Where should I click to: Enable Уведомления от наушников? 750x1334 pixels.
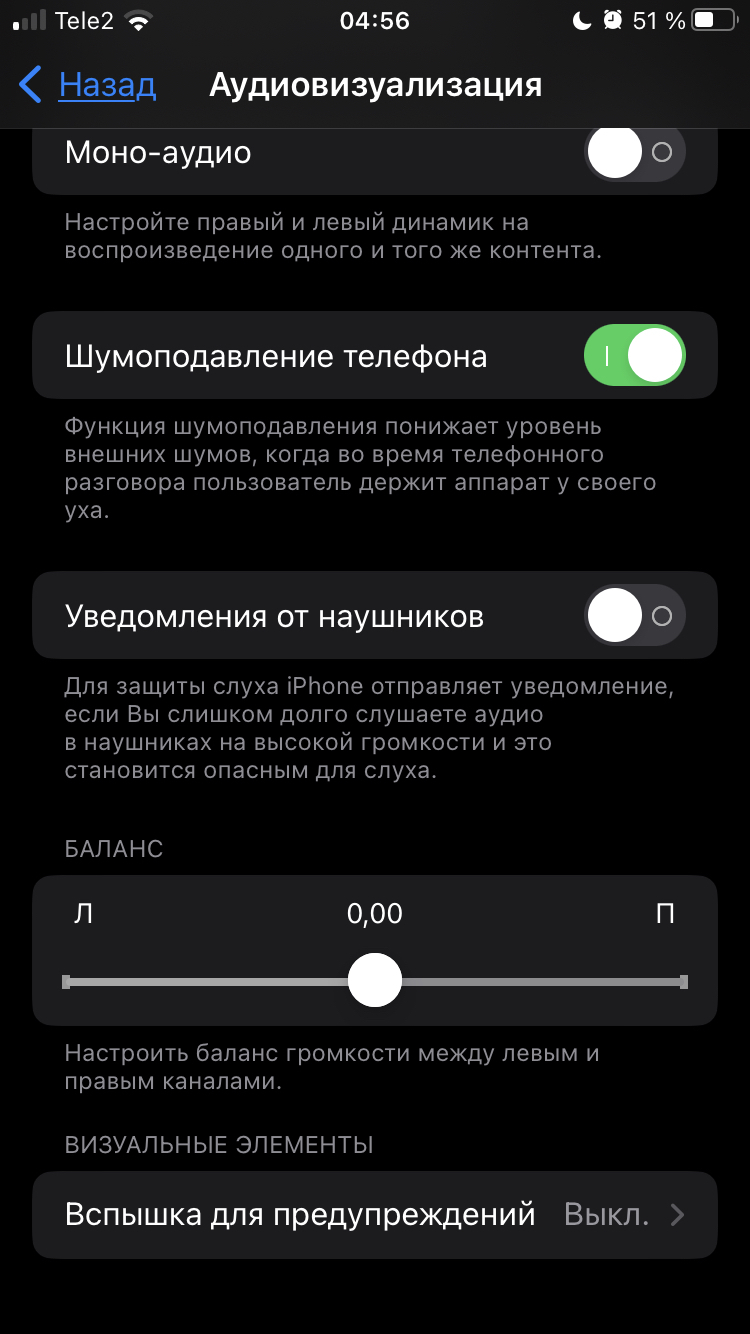pos(634,616)
